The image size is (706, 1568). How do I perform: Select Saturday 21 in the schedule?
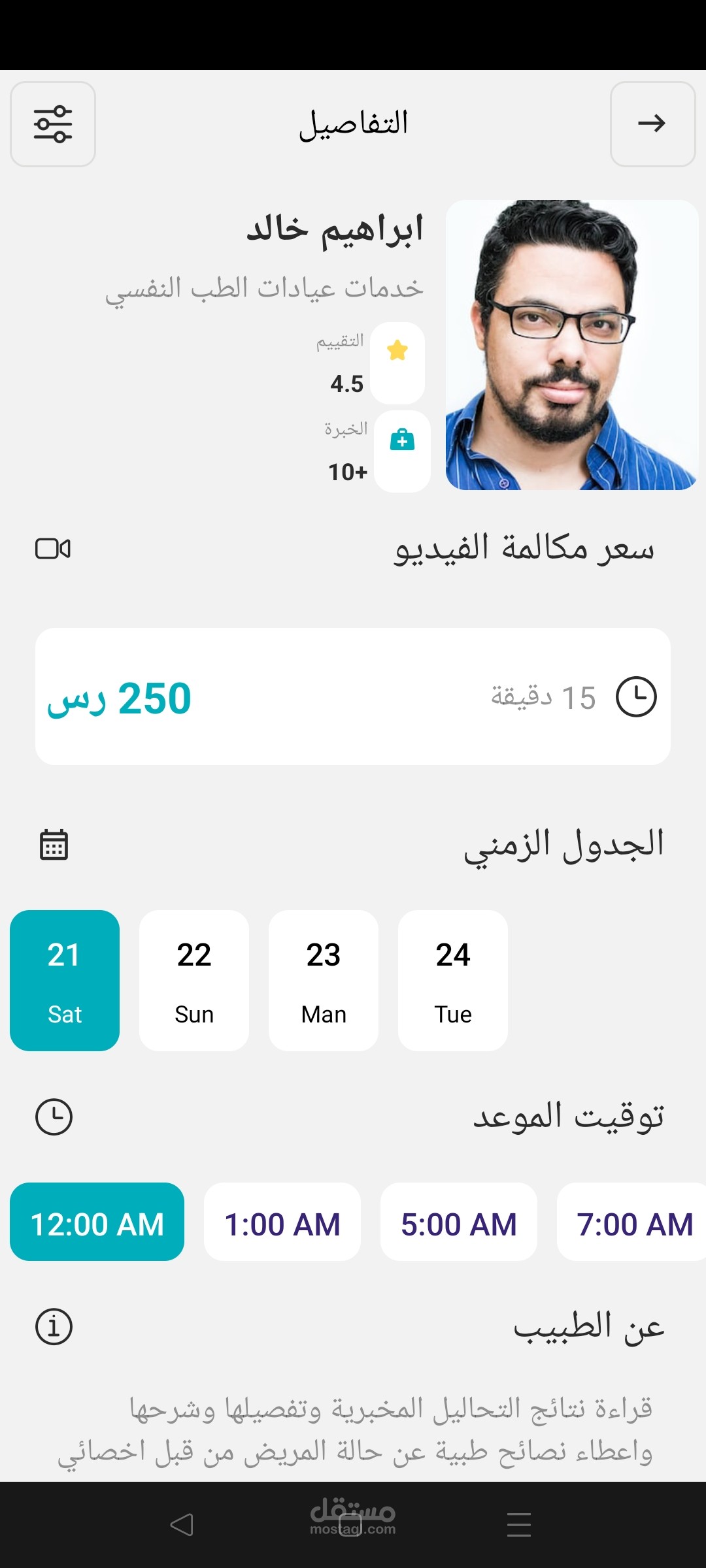pyautogui.click(x=65, y=980)
